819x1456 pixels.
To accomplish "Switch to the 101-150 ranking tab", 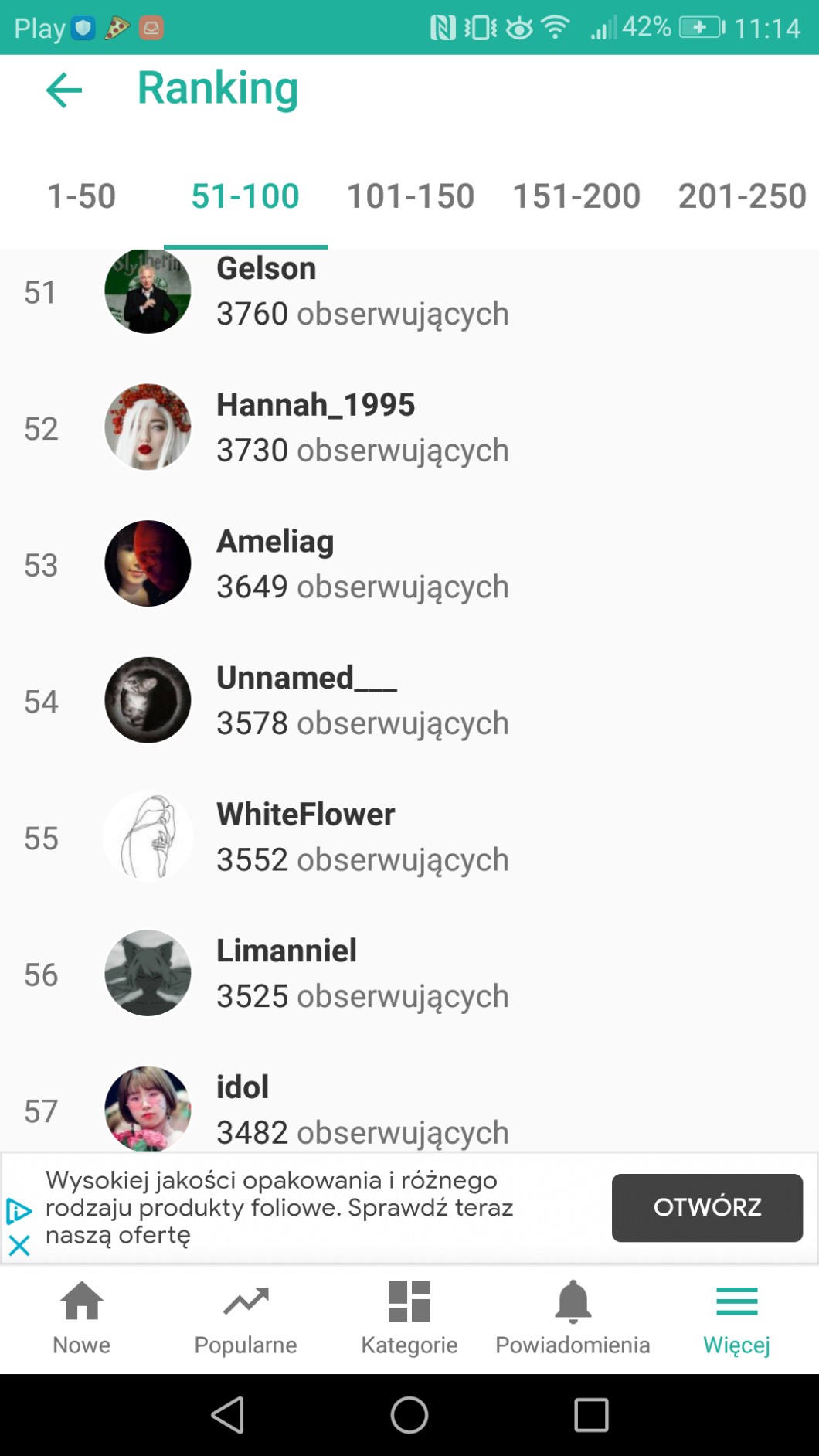I will click(x=410, y=196).
